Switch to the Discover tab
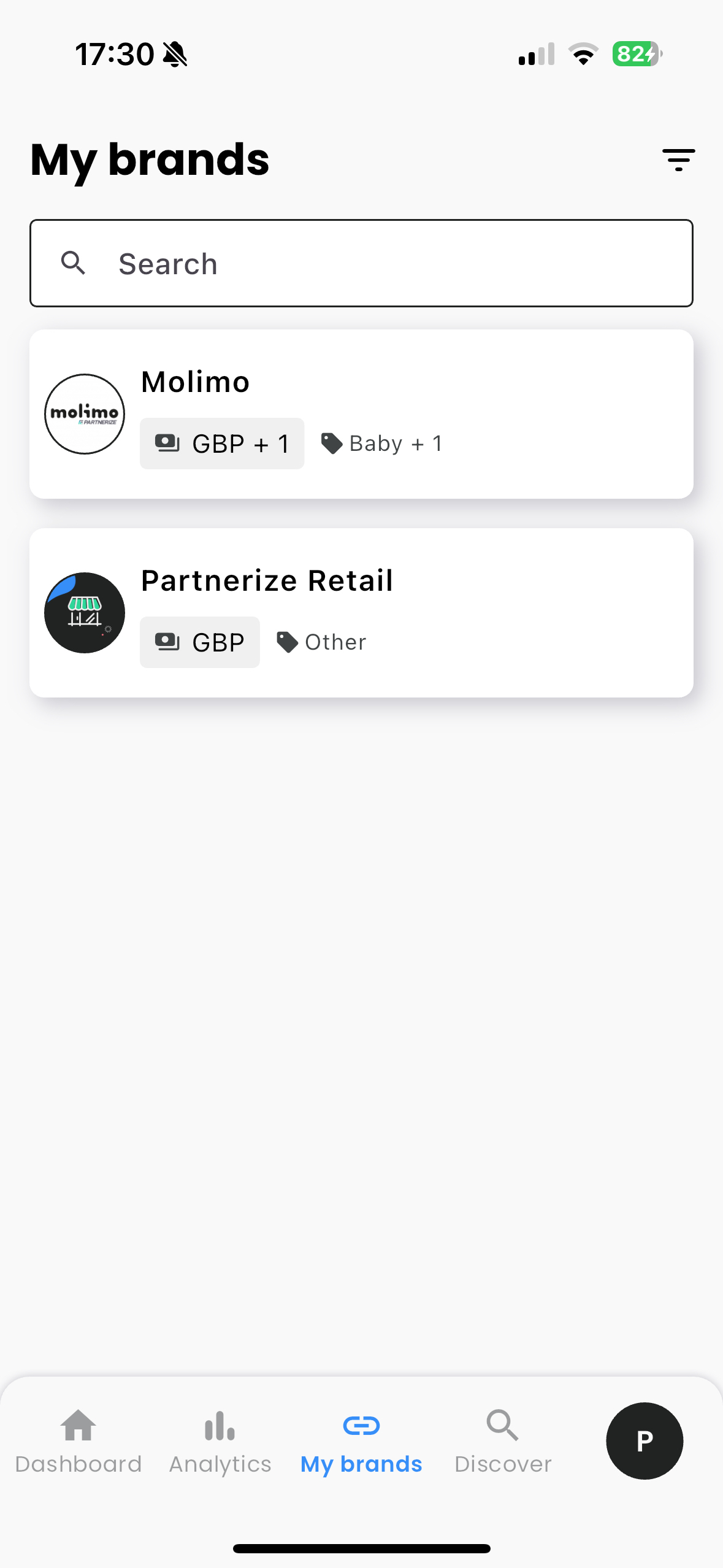This screenshot has width=723, height=1568. pyautogui.click(x=503, y=1441)
